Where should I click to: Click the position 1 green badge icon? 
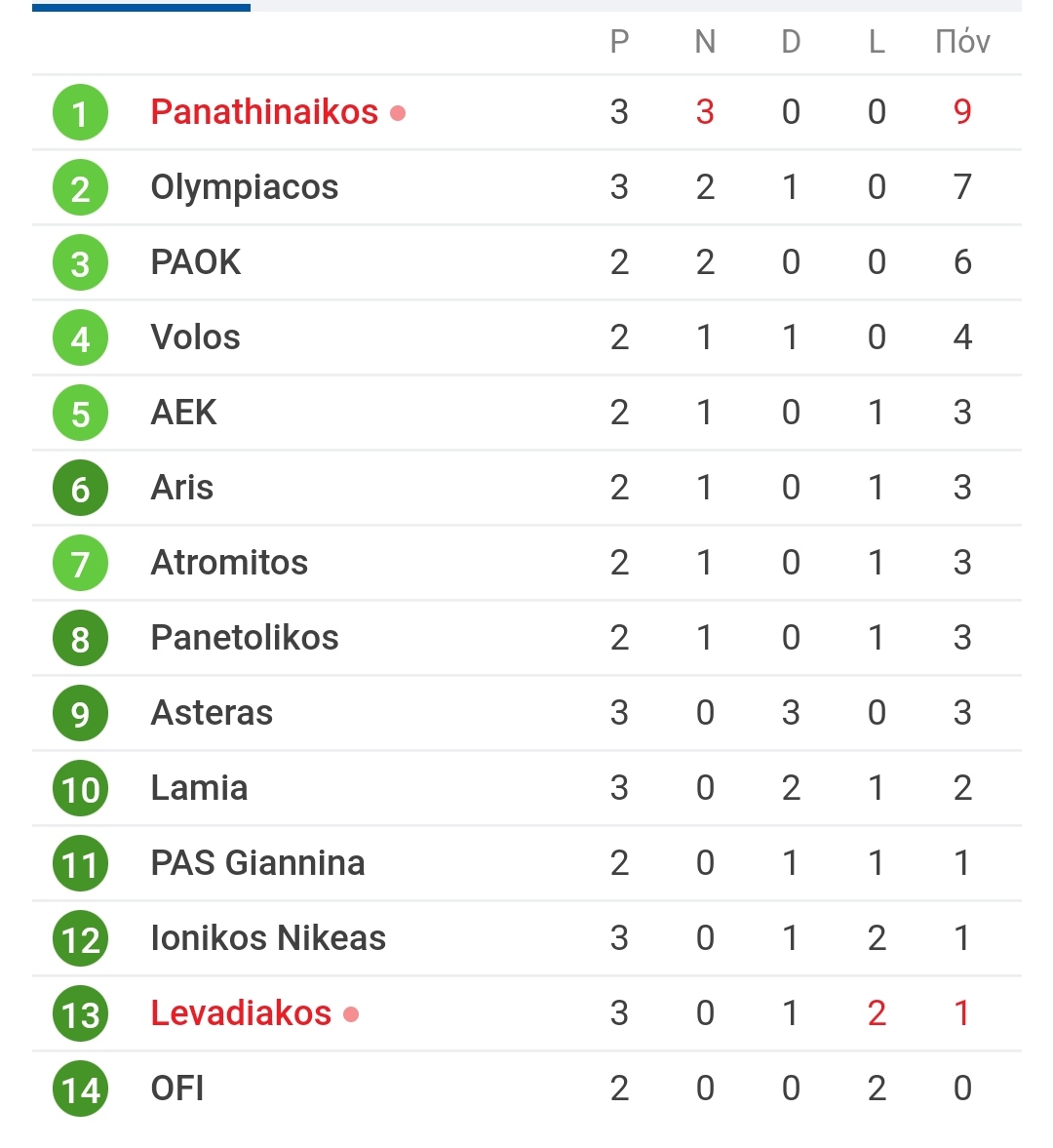(79, 112)
